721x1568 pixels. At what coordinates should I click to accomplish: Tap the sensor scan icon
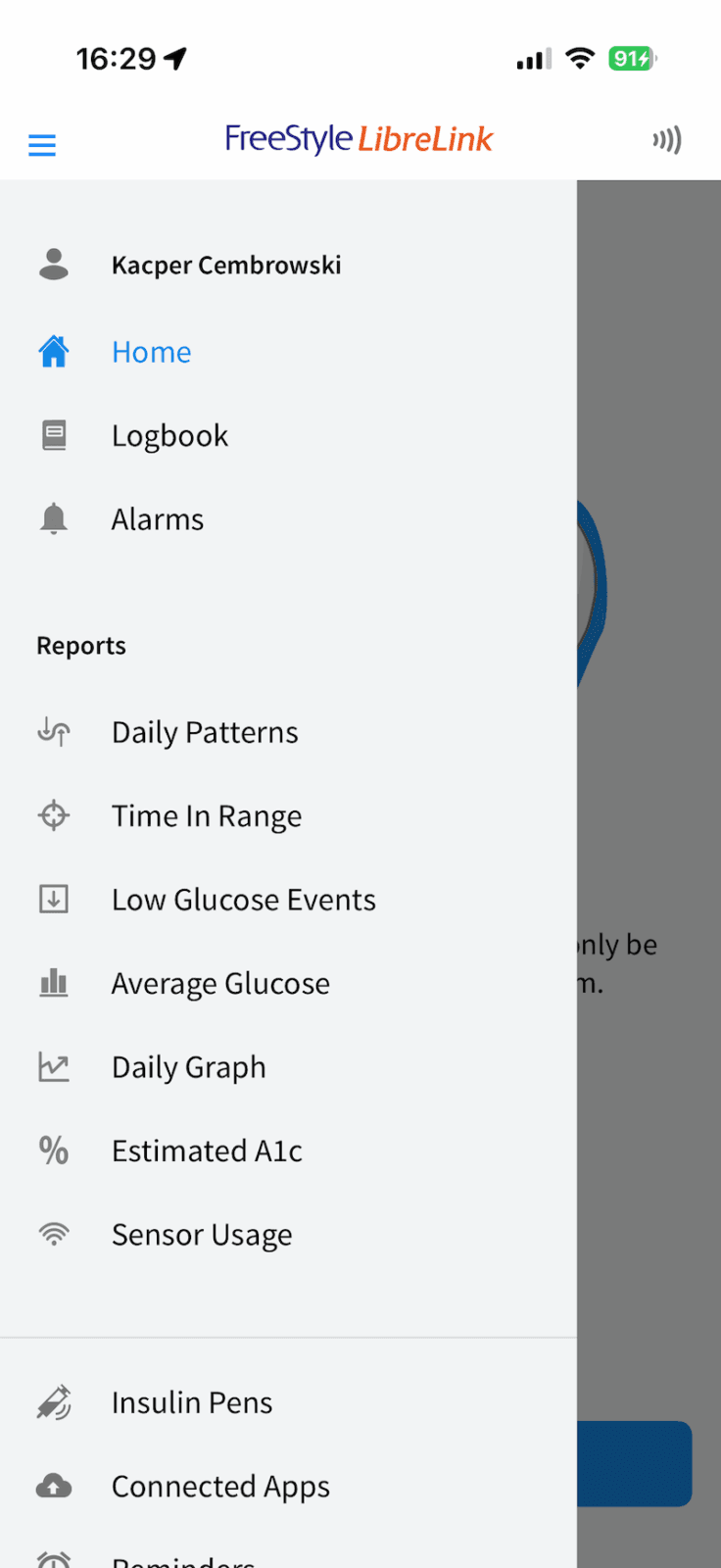tap(667, 140)
